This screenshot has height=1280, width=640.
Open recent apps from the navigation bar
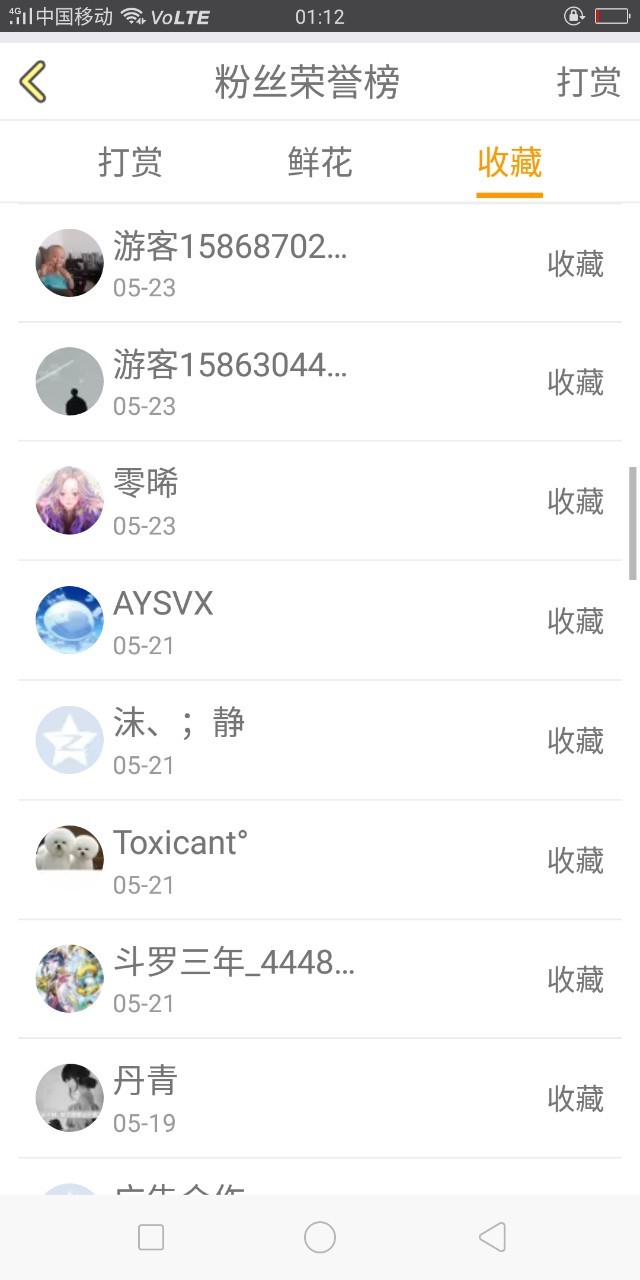(x=151, y=1237)
